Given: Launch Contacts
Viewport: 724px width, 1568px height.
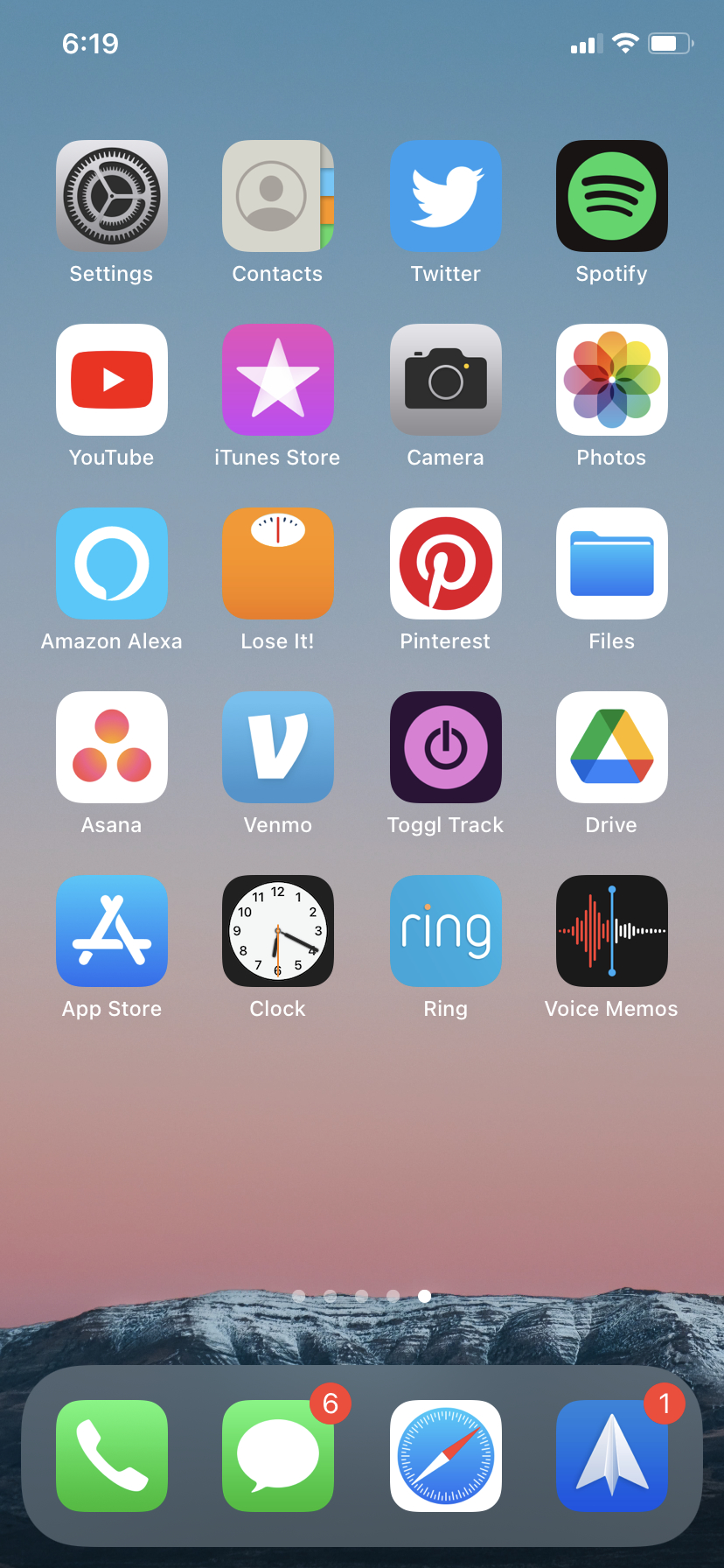Looking at the screenshot, I should coord(278,196).
